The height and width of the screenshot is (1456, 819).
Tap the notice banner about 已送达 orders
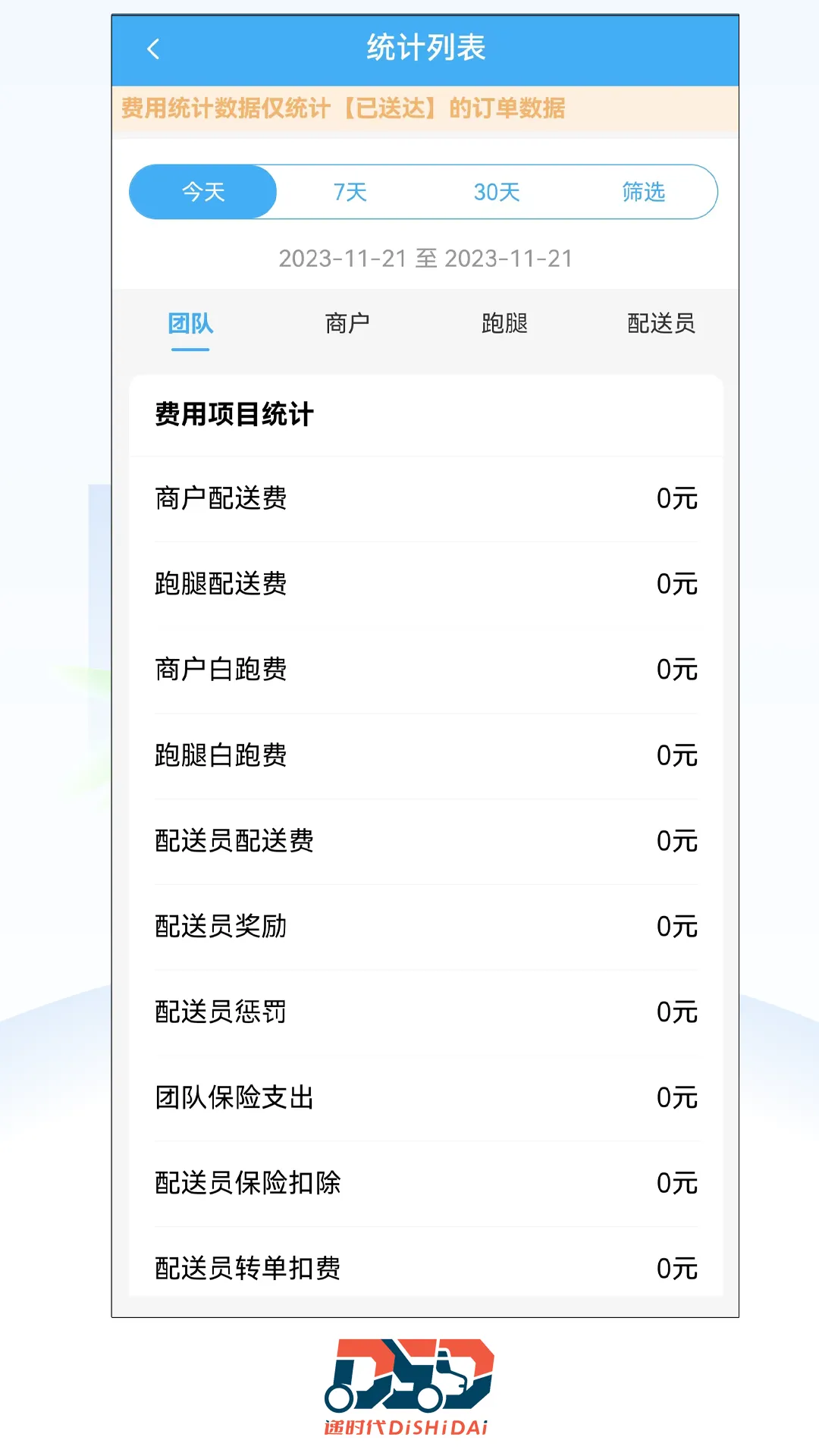(x=409, y=108)
